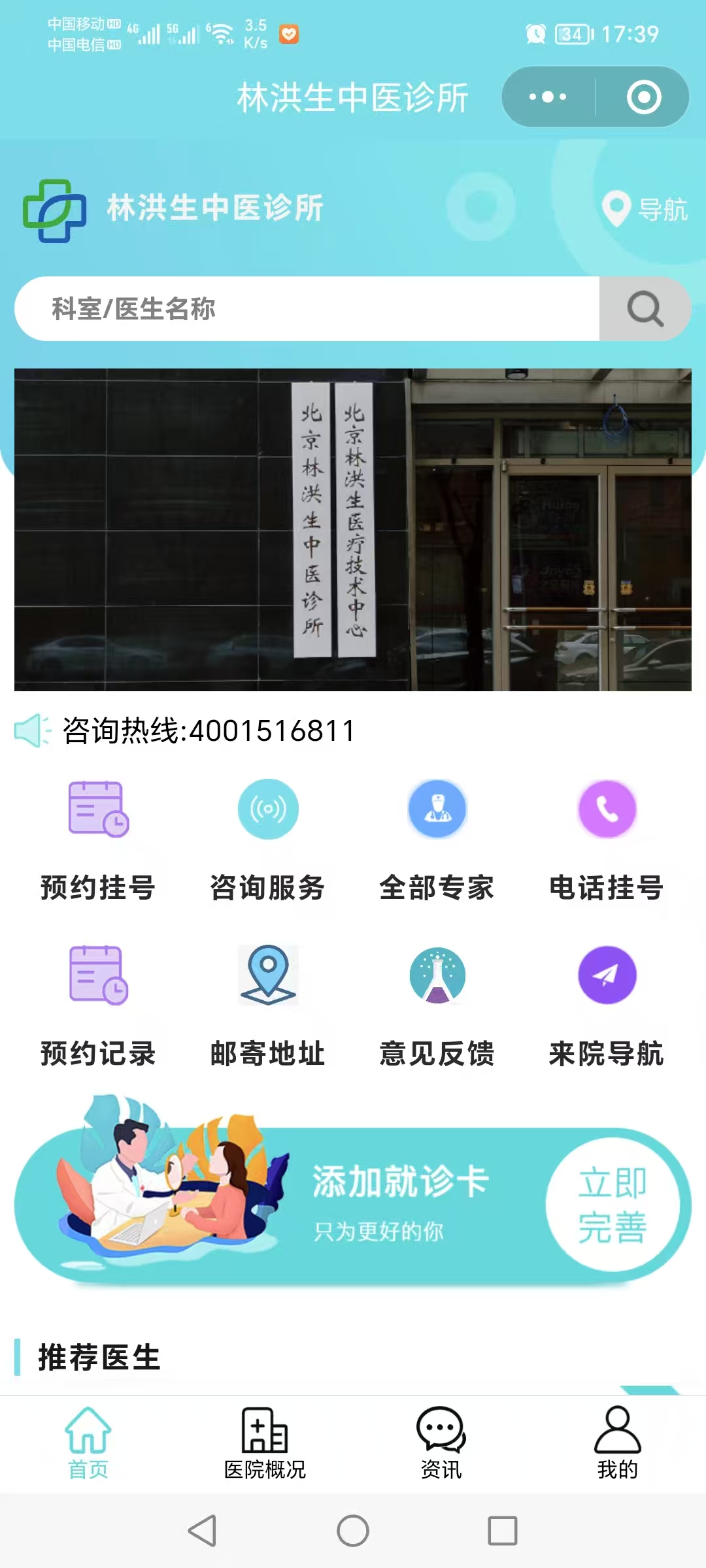Screen dimensions: 706x1568
Task: Focus the 科室/医生名称 search field
Action: [307, 308]
